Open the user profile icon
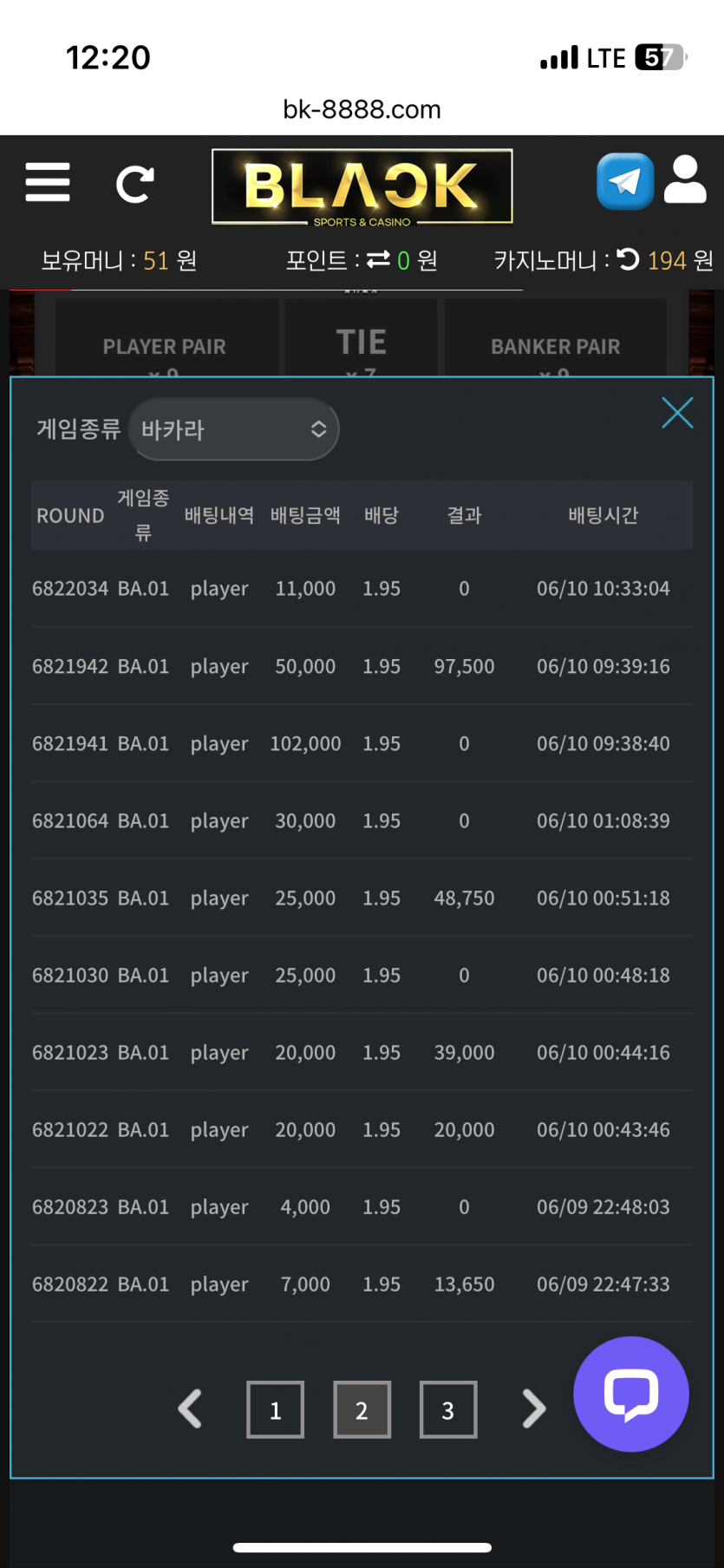Image resolution: width=724 pixels, height=1568 pixels. tap(685, 180)
